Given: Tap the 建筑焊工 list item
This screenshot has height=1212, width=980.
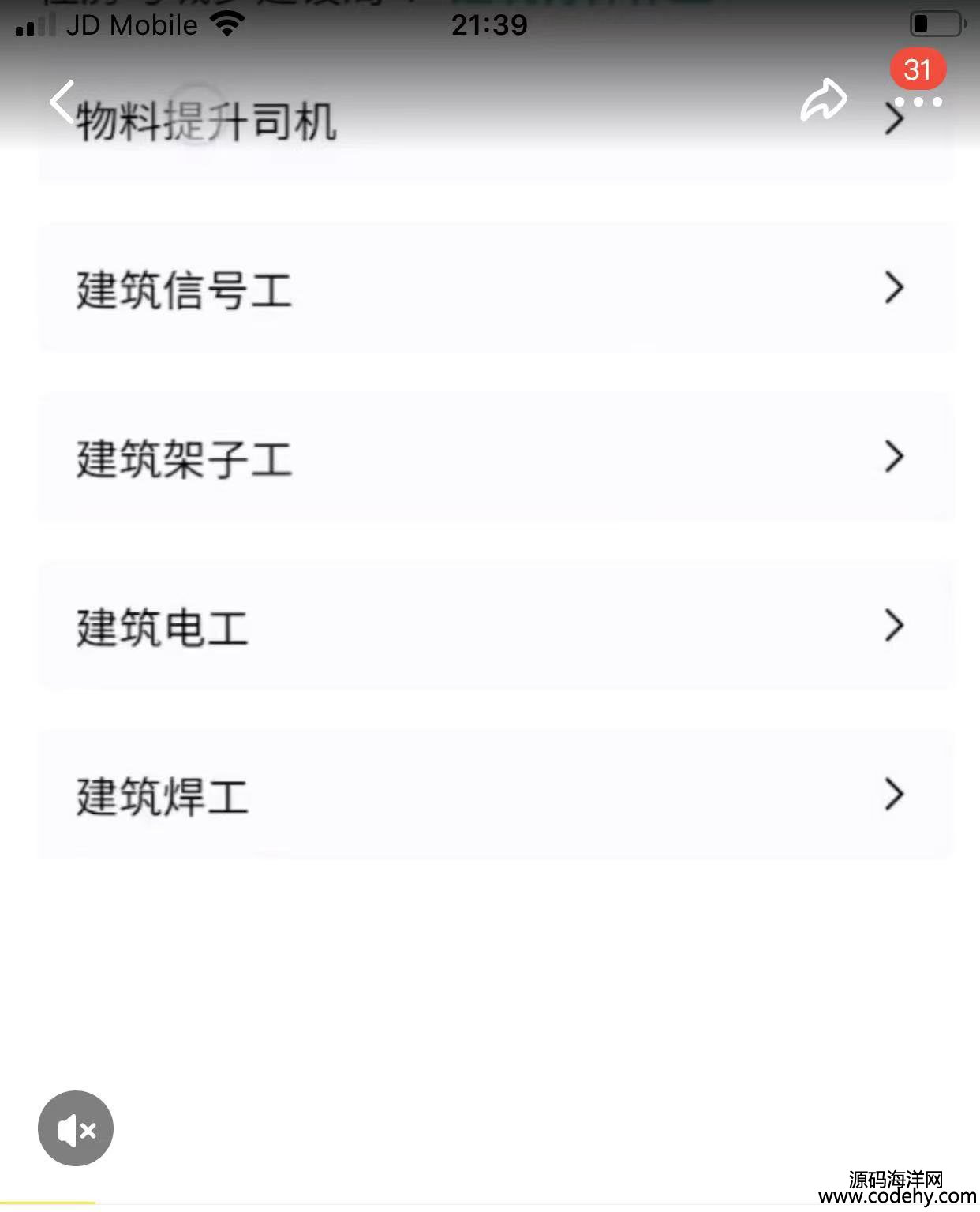Looking at the screenshot, I should 496,795.
